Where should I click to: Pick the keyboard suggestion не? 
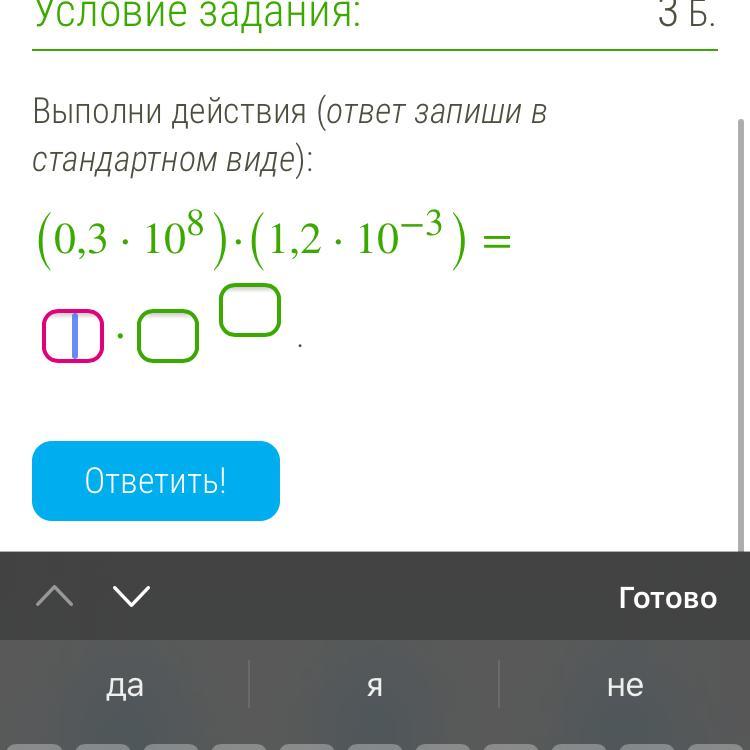[624, 685]
